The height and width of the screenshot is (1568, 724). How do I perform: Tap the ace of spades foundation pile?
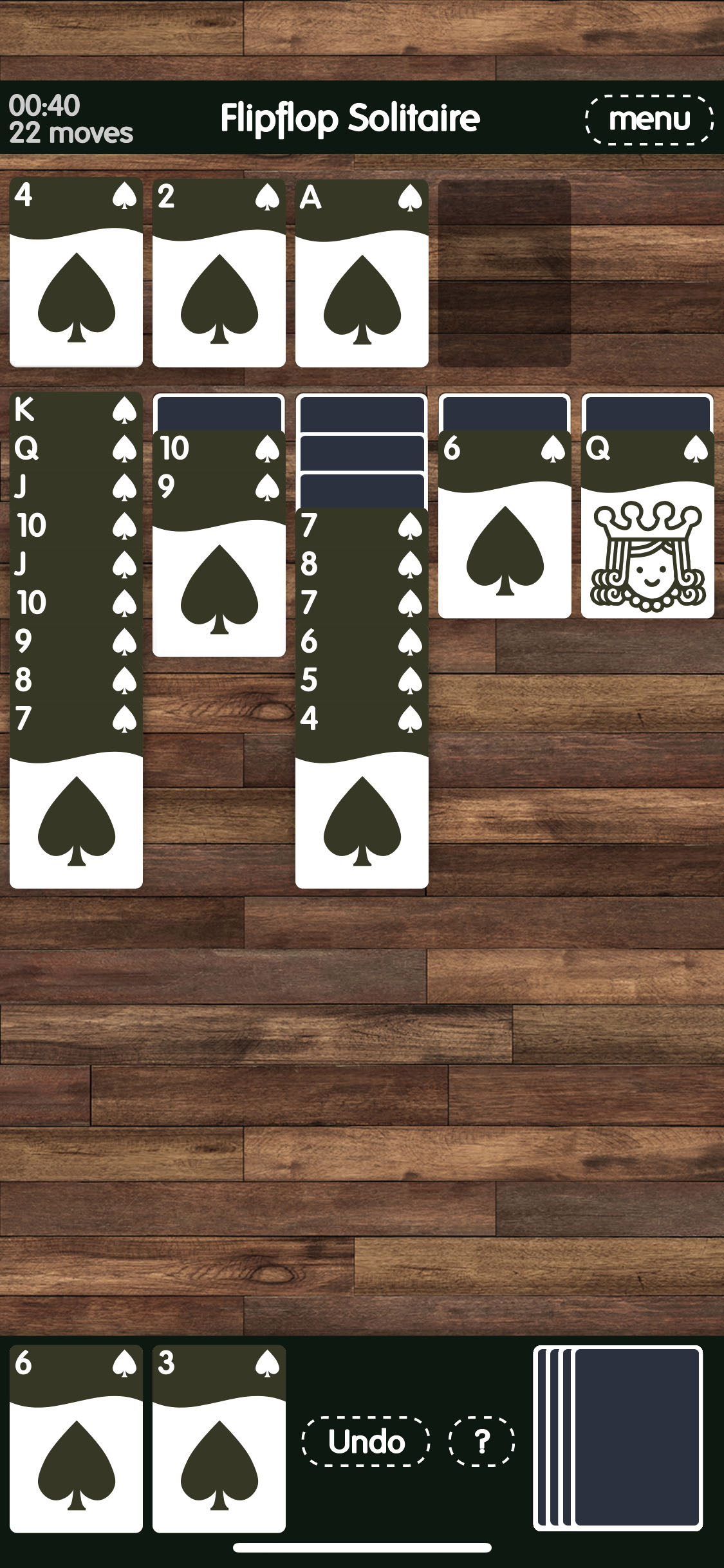[x=362, y=273]
